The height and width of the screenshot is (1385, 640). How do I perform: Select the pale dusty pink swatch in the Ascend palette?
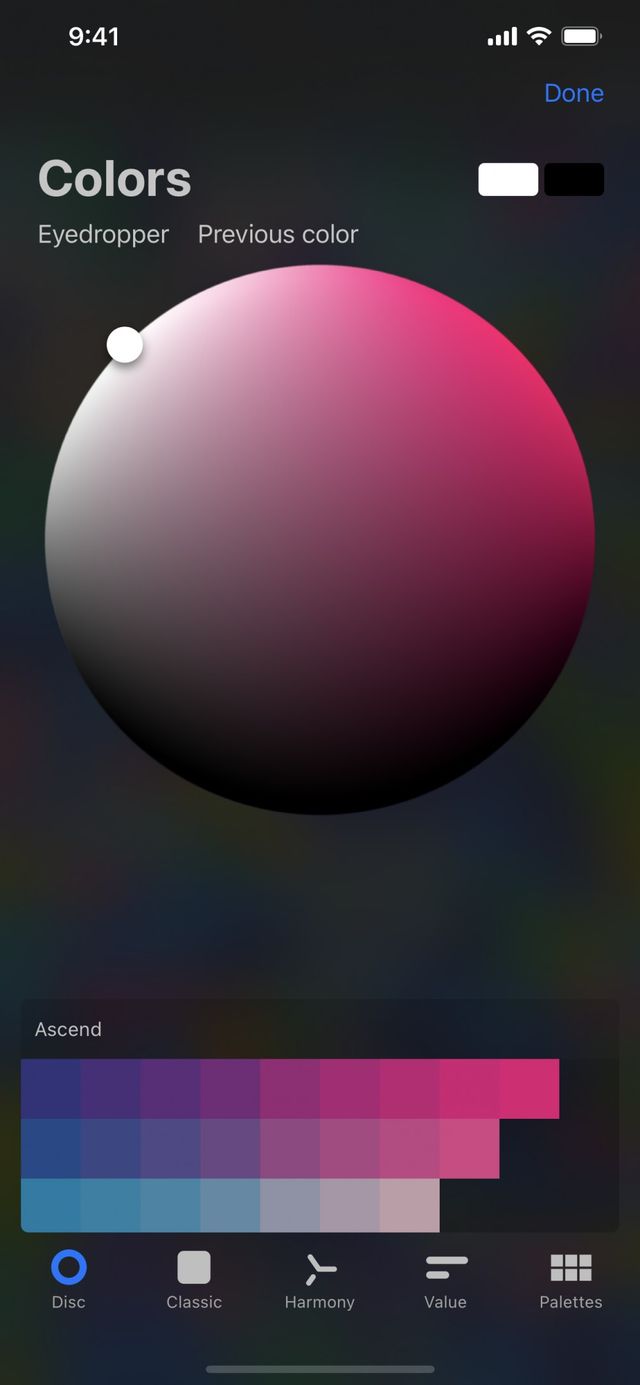[409, 1205]
